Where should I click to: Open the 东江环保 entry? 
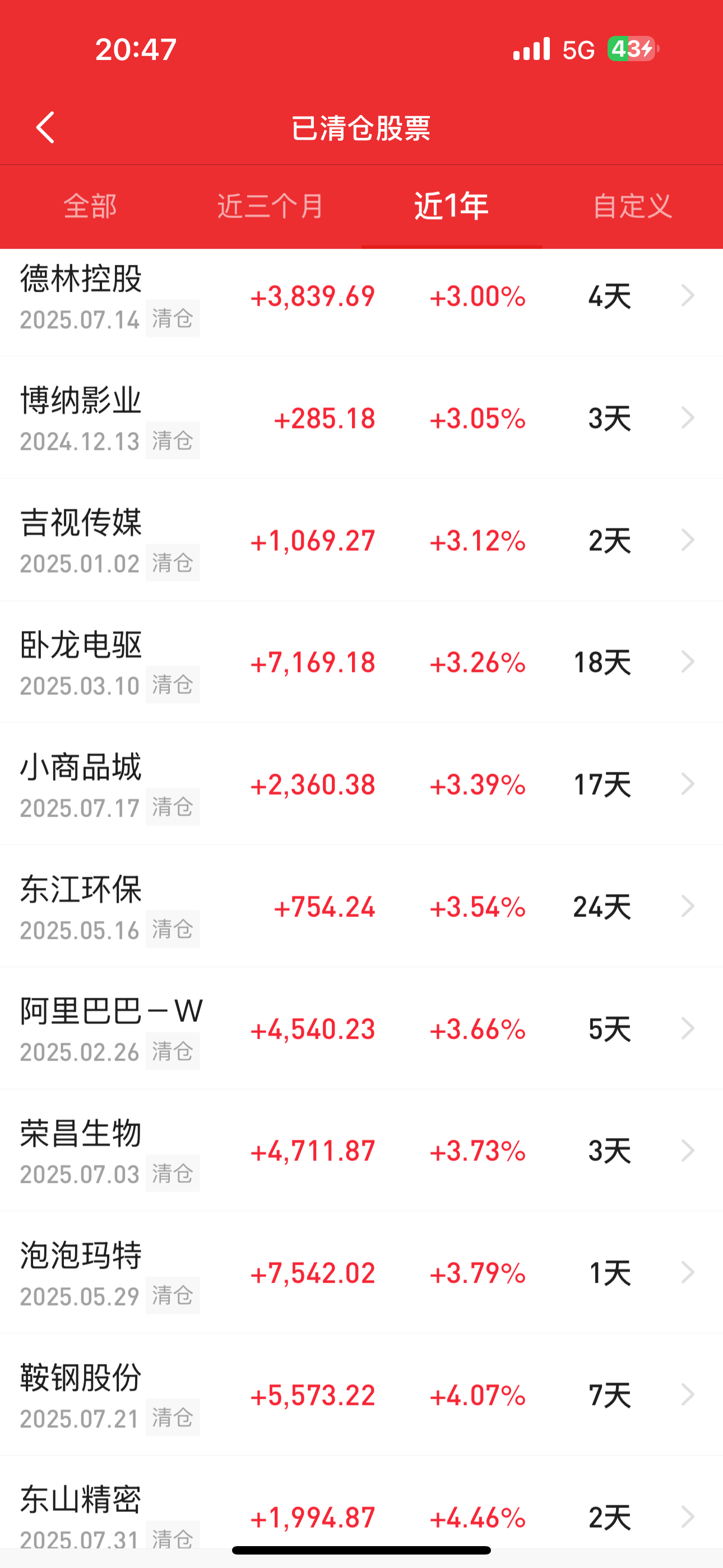click(361, 906)
